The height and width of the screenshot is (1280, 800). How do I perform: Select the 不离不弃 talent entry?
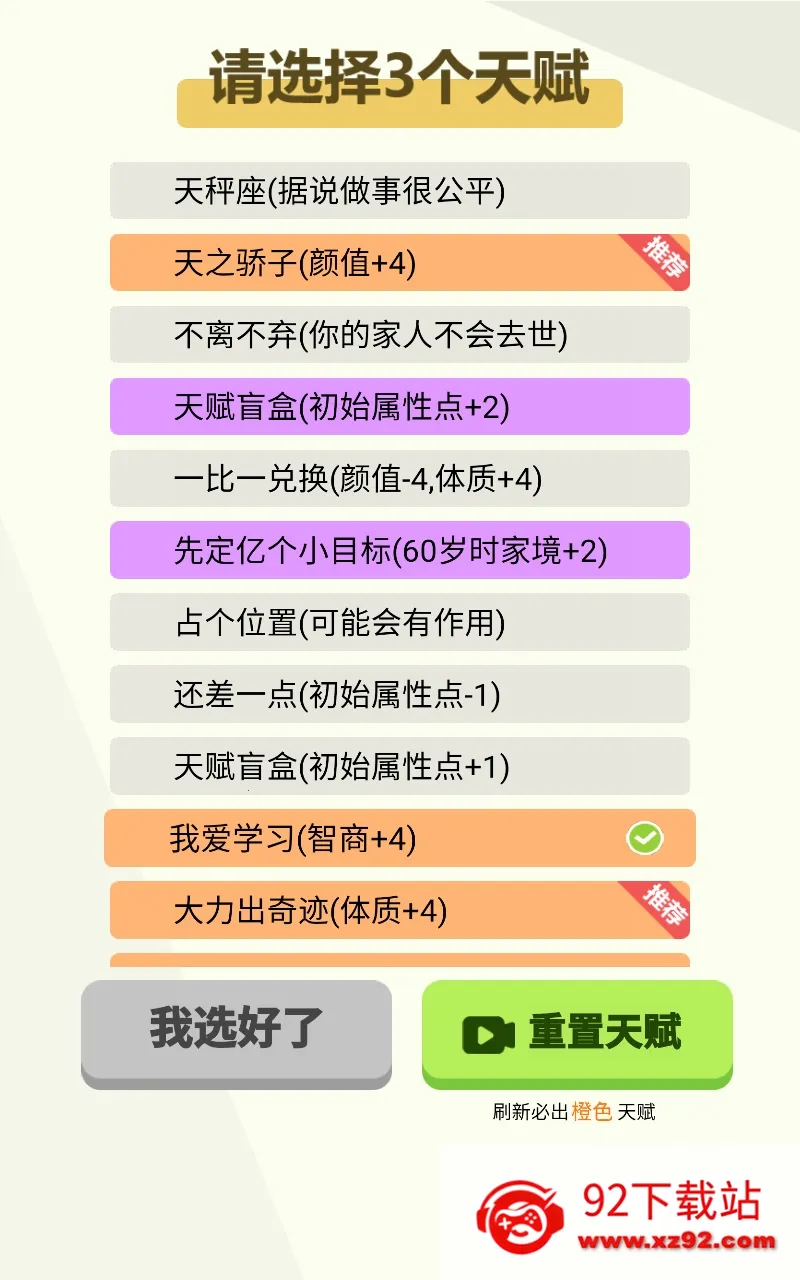point(400,335)
